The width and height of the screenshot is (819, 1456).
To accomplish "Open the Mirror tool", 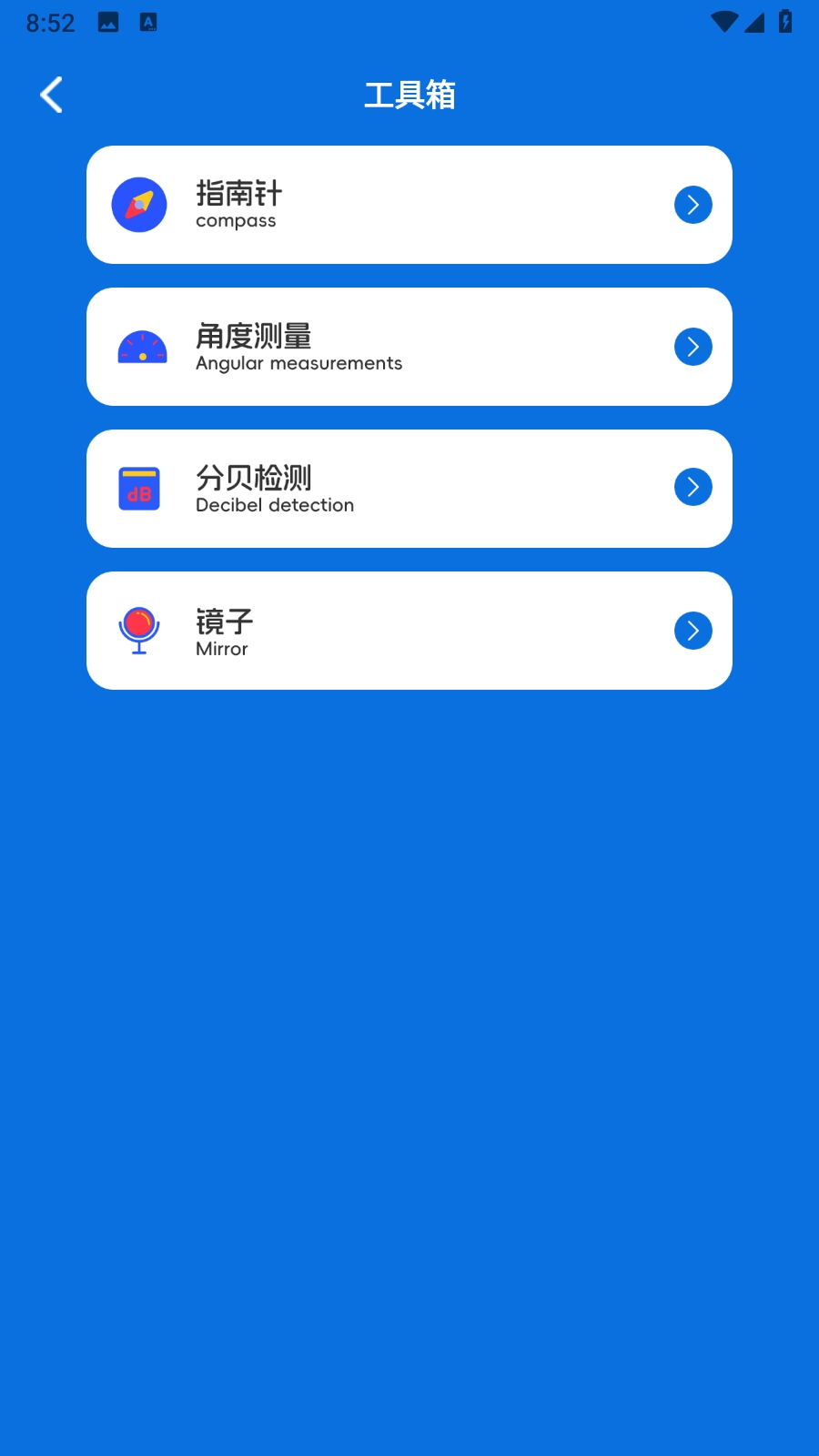I will click(x=409, y=631).
